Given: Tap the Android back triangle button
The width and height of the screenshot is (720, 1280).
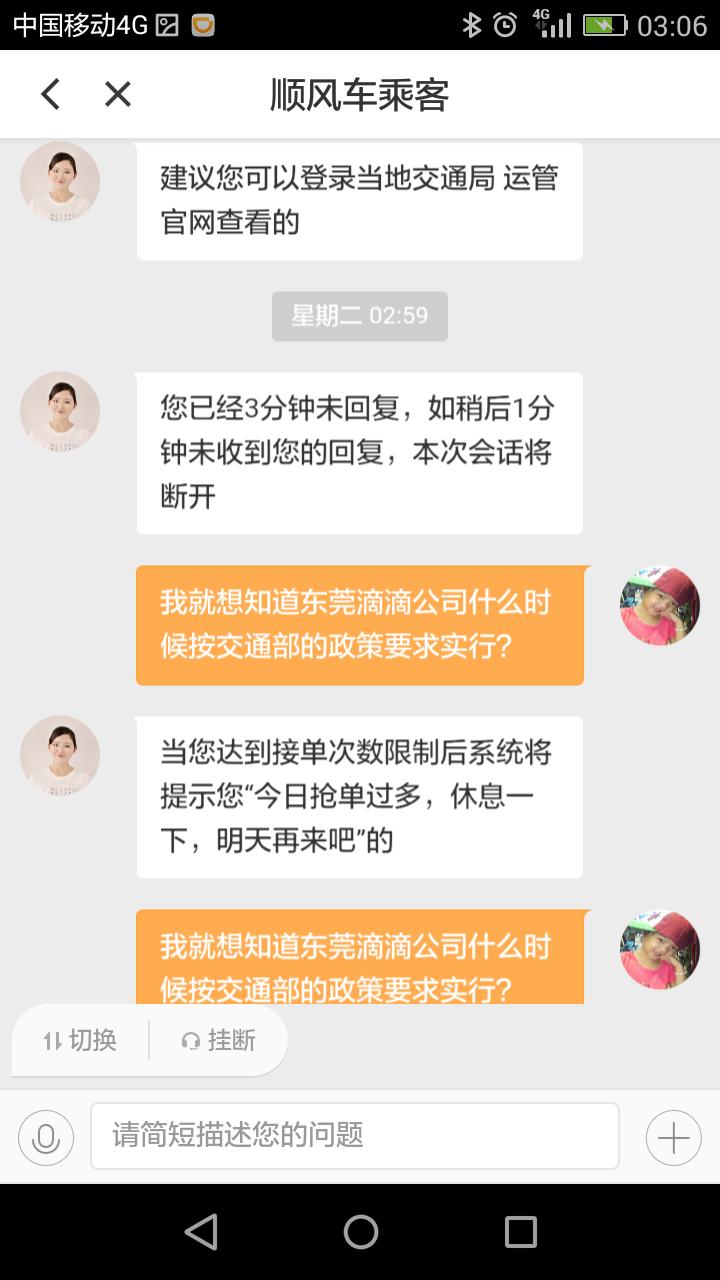Looking at the screenshot, I should [201, 1232].
